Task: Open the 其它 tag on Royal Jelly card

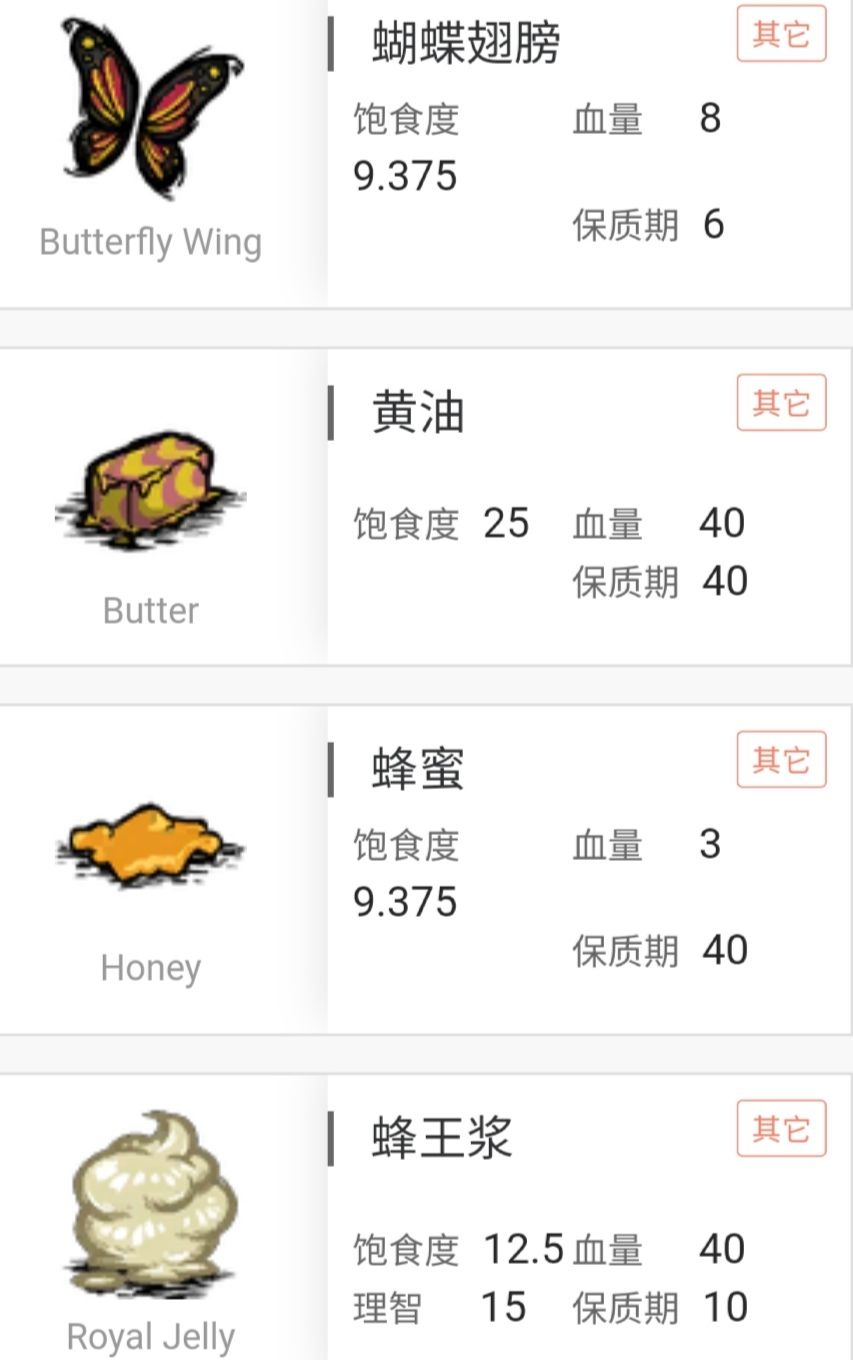Action: 783,1130
